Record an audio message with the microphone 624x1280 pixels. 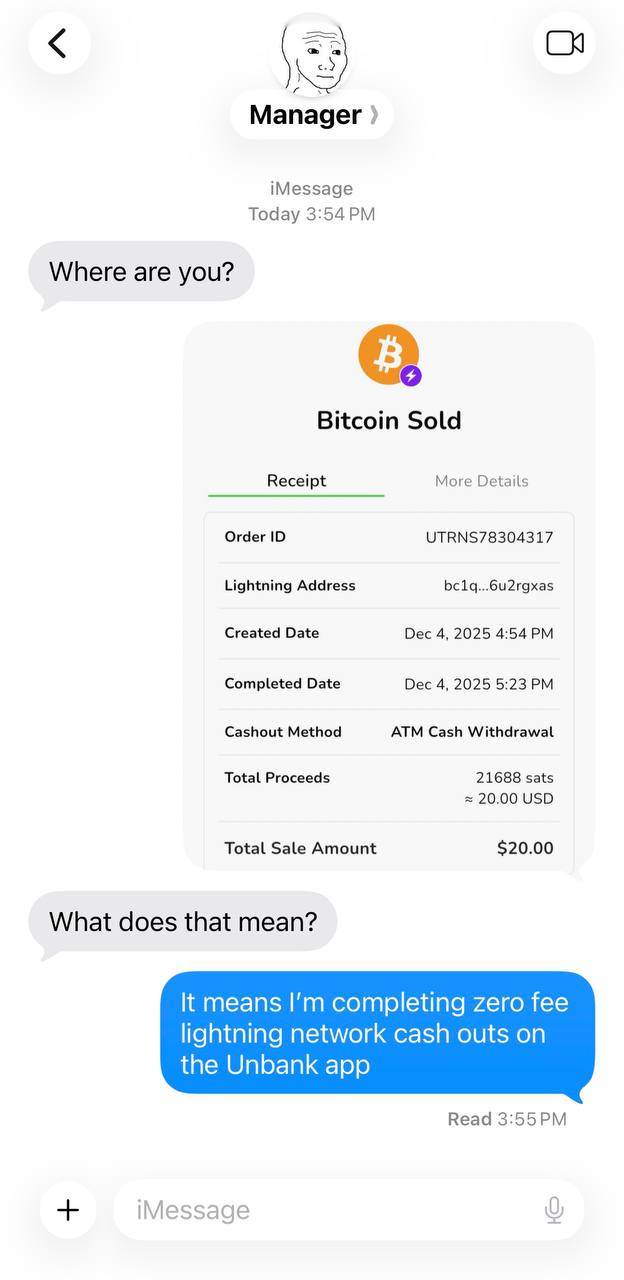554,1210
